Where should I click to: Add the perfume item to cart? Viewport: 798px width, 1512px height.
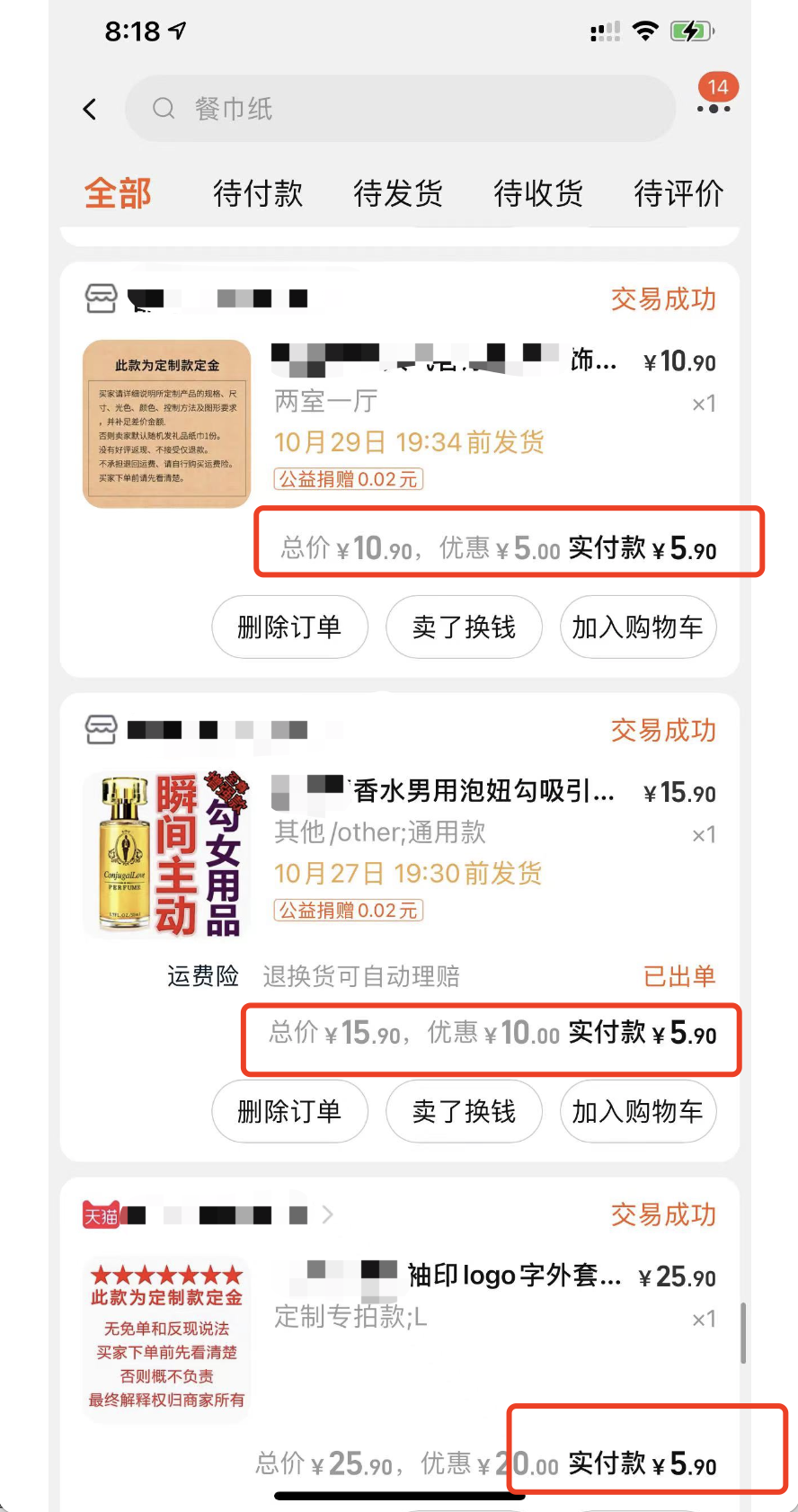[637, 1112]
